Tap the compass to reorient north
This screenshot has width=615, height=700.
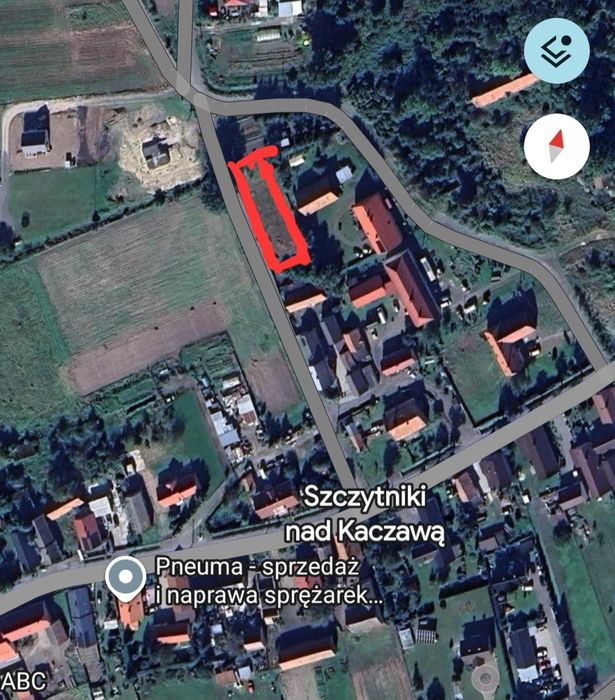[556, 146]
